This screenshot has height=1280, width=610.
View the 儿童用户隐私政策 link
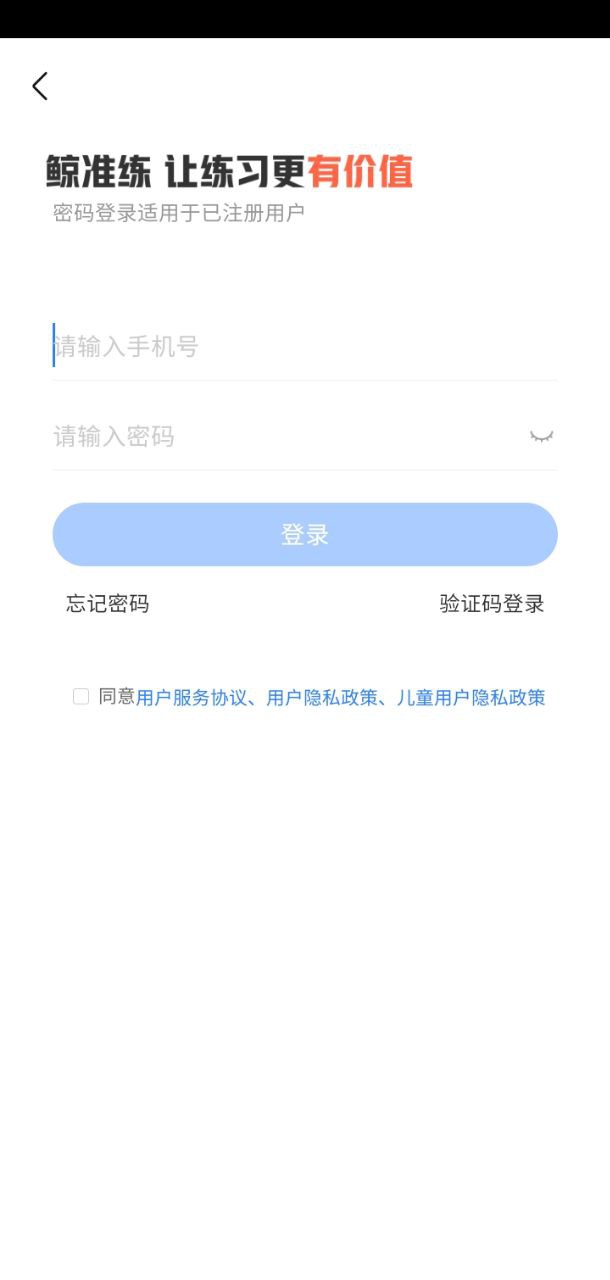click(471, 698)
